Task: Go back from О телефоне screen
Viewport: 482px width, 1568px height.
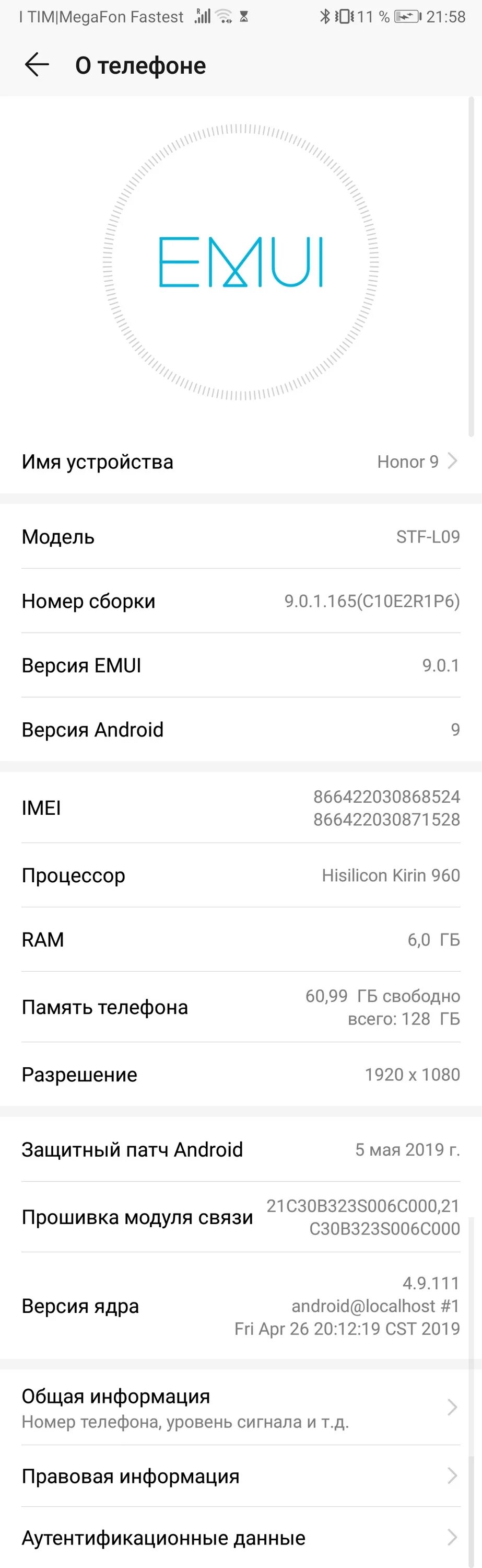Action: 37,64
